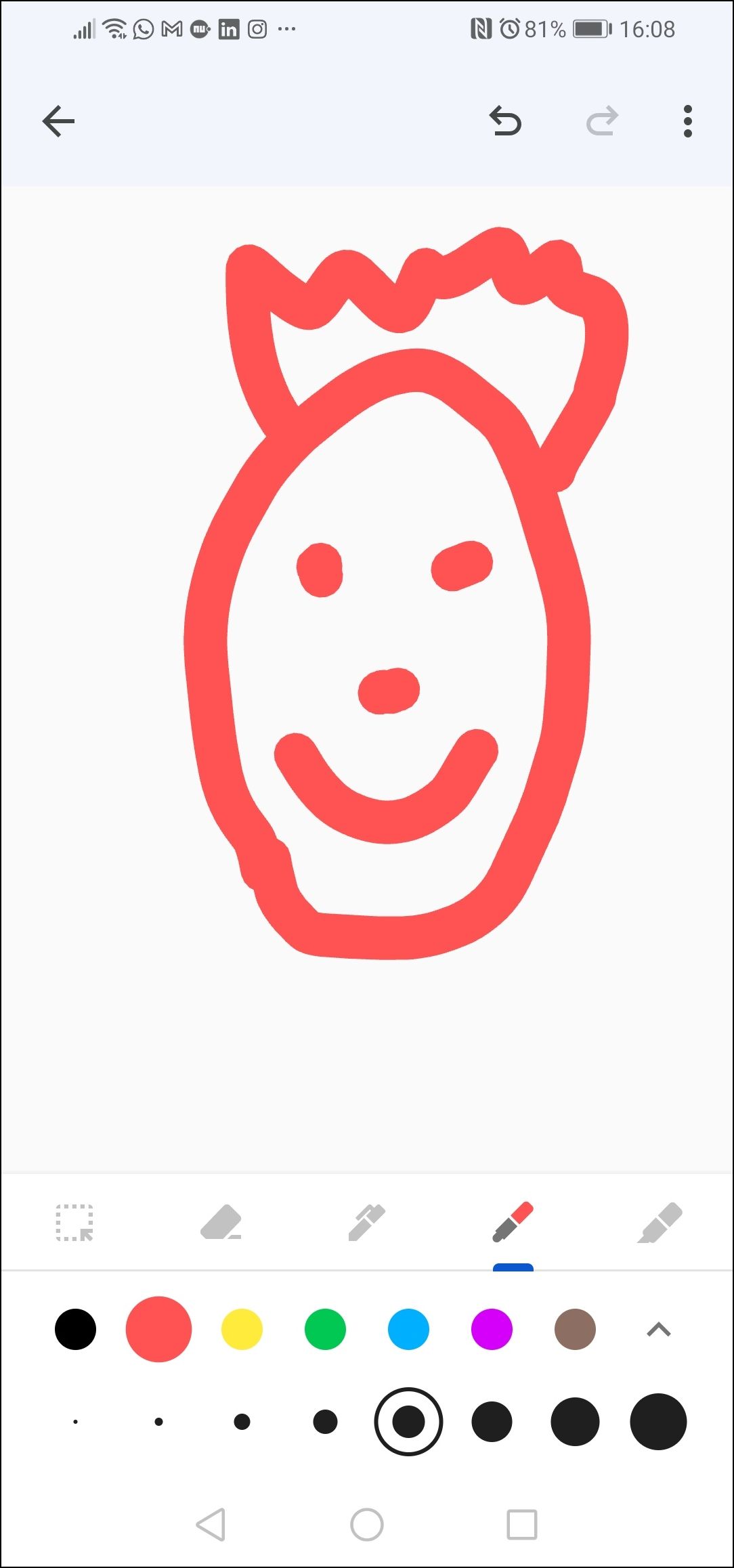
Task: Pick the black color swatch
Action: (x=75, y=1330)
